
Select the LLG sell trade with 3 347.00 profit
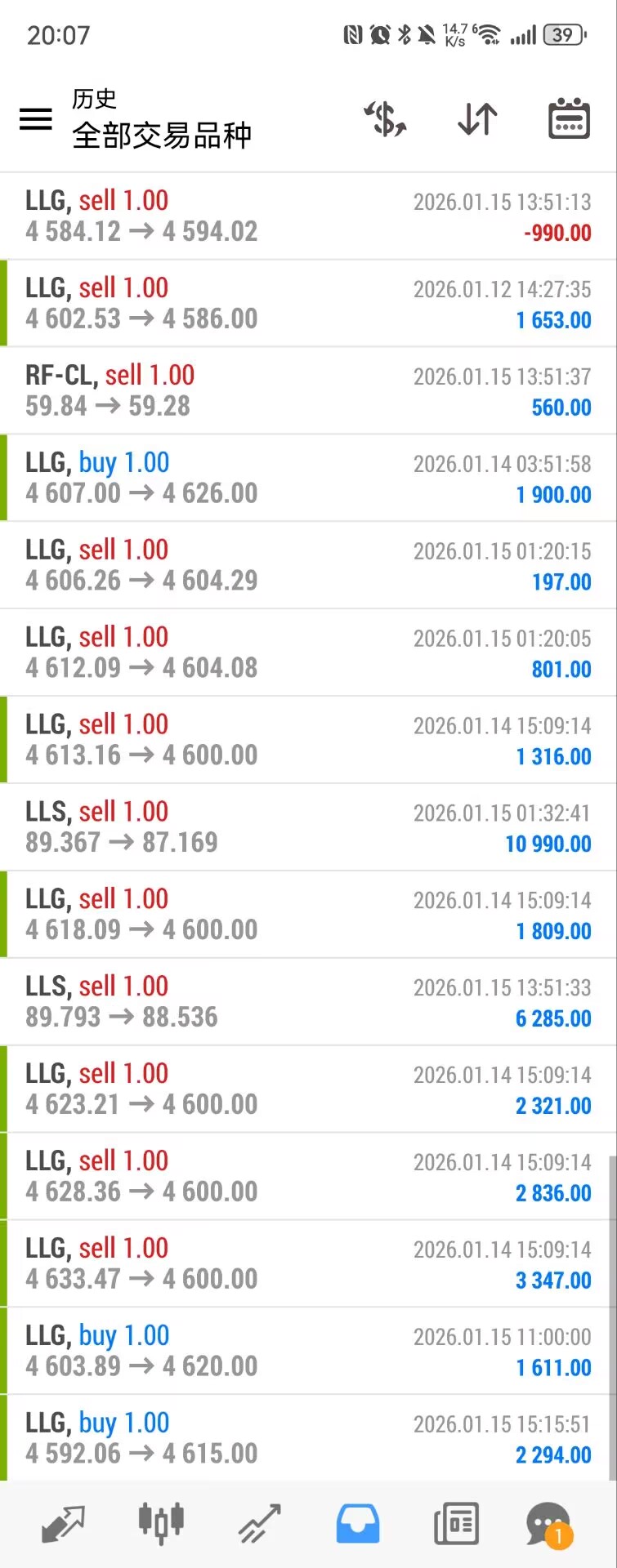coord(308,1264)
